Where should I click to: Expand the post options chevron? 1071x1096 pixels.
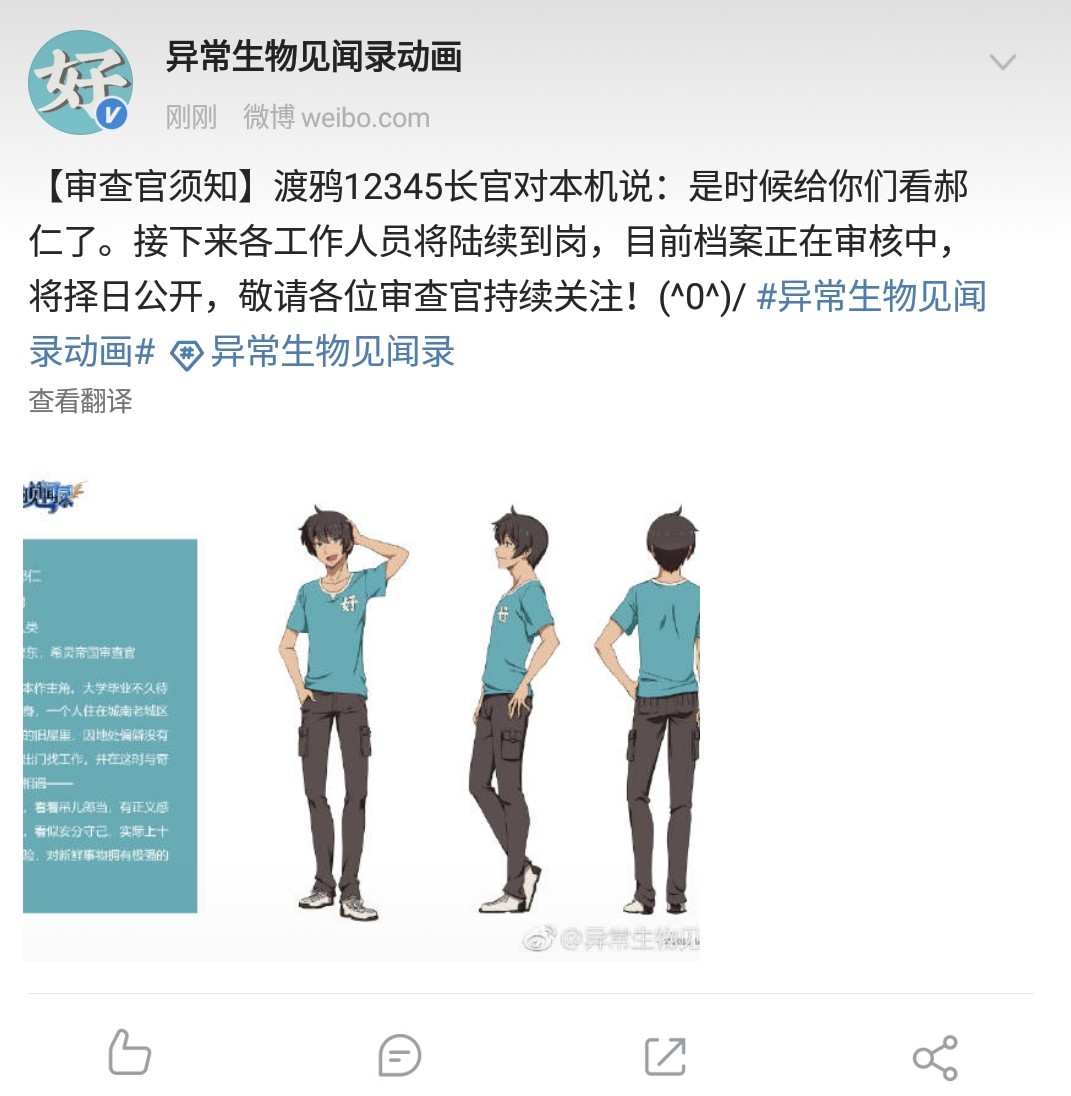click(1002, 63)
